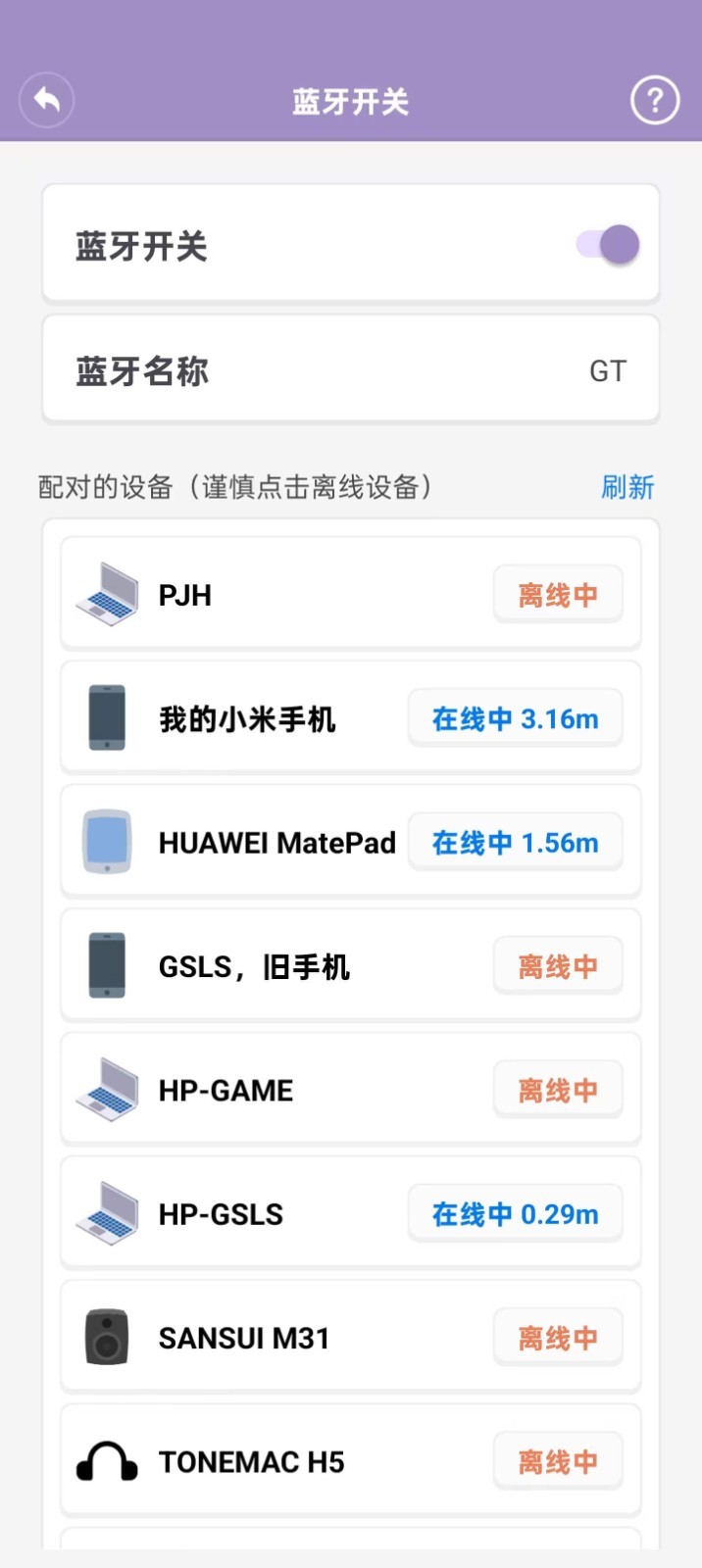Turn off the 蓝牙开关 switch
This screenshot has width=702, height=1568.
click(608, 245)
